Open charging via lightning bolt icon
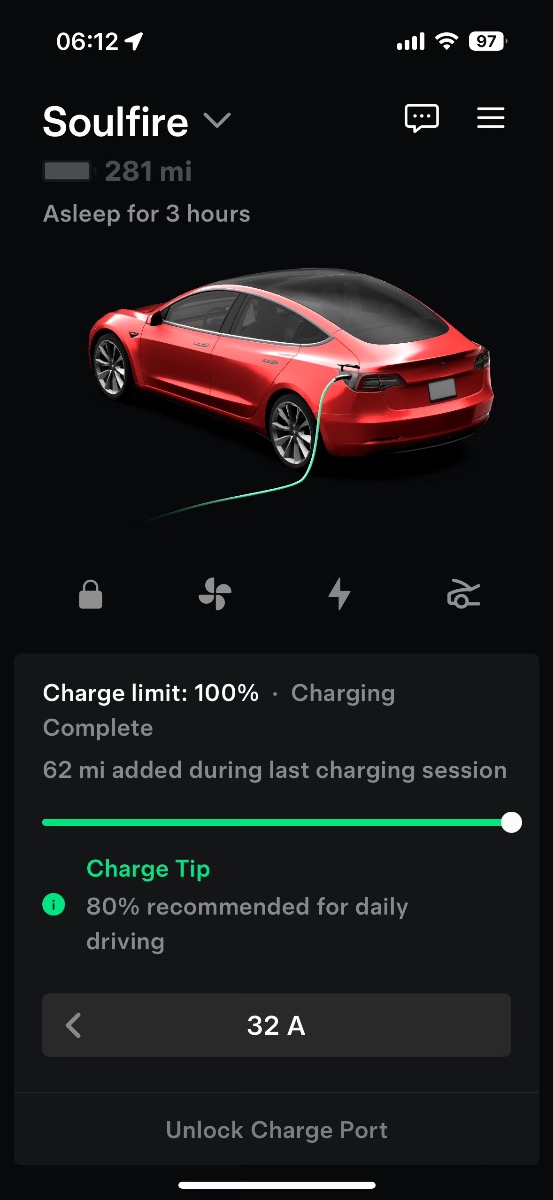 [x=340, y=595]
